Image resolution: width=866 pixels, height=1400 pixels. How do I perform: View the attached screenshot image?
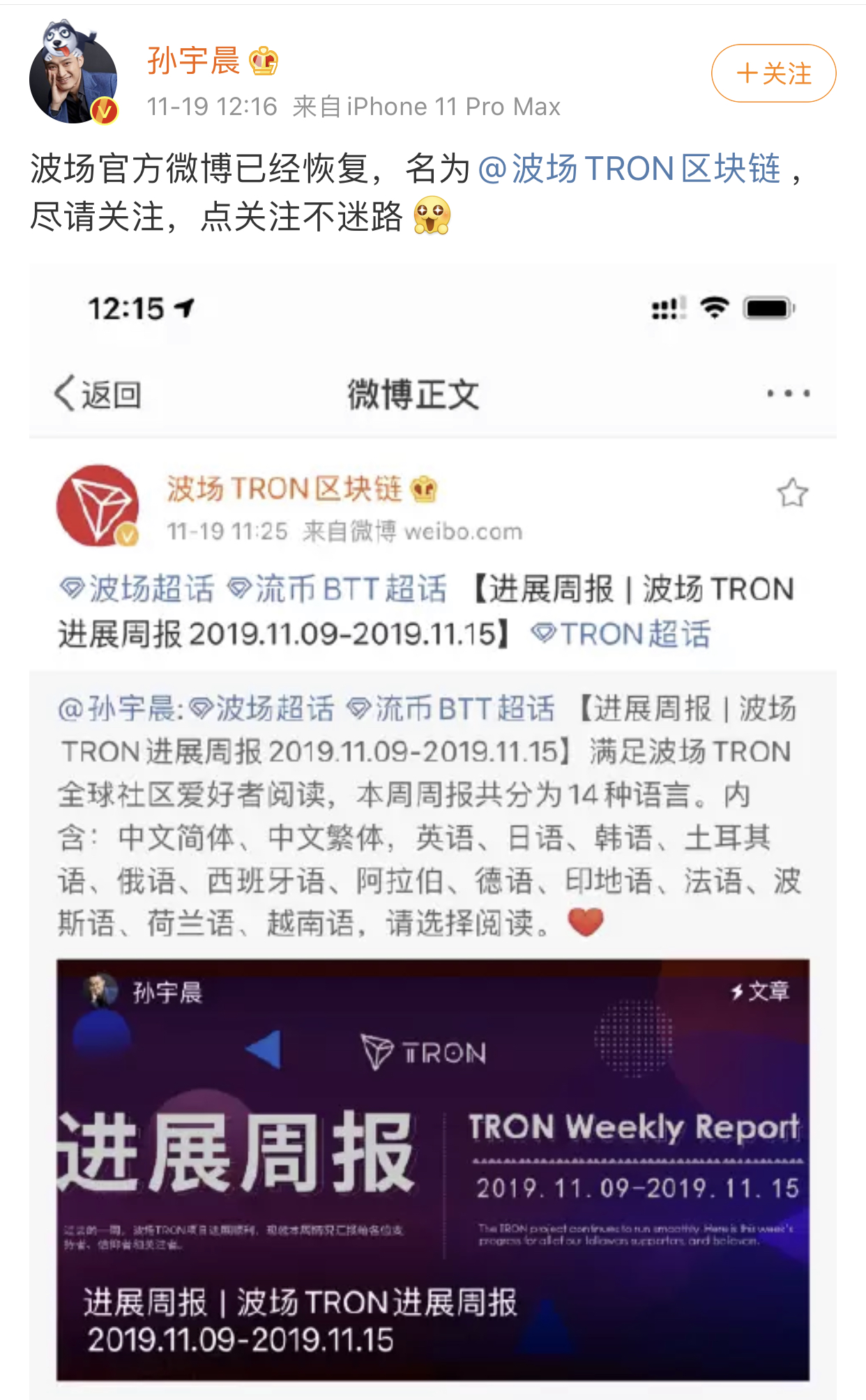432,830
